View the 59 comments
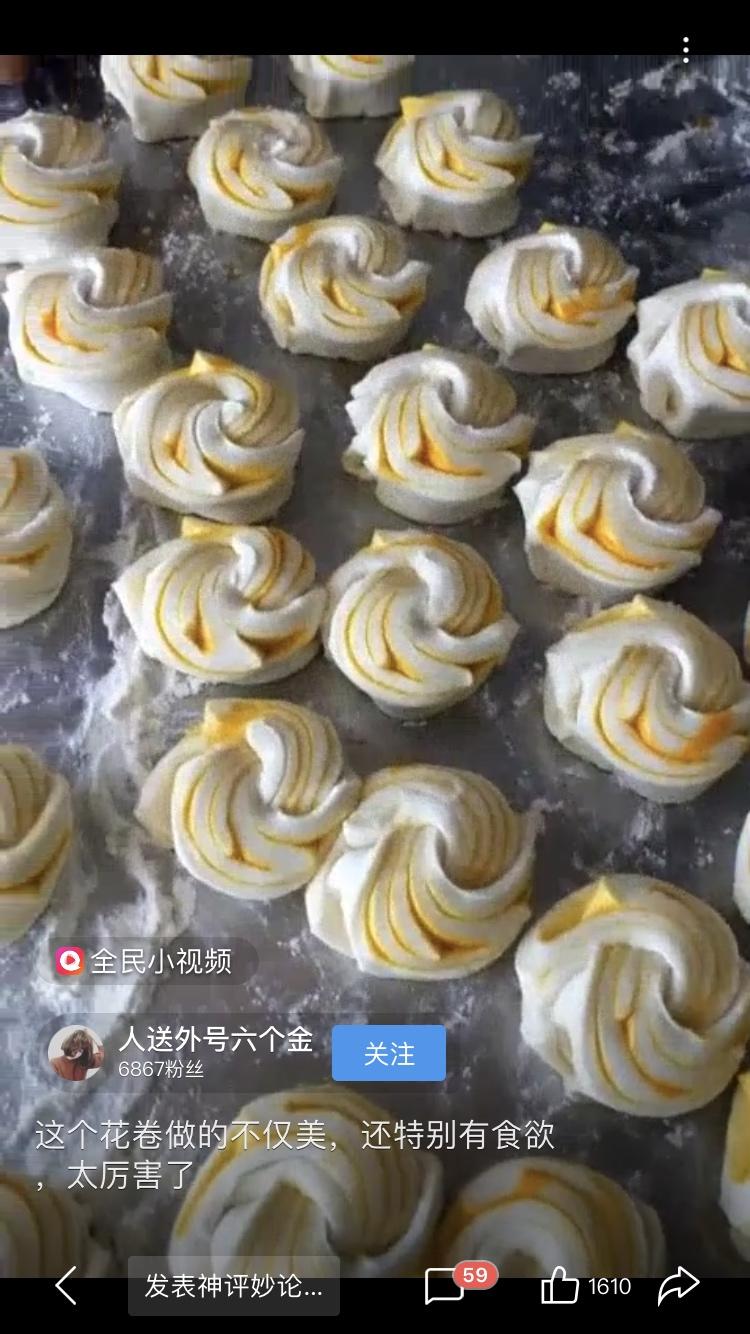The height and width of the screenshot is (1334, 750). 446,1286
